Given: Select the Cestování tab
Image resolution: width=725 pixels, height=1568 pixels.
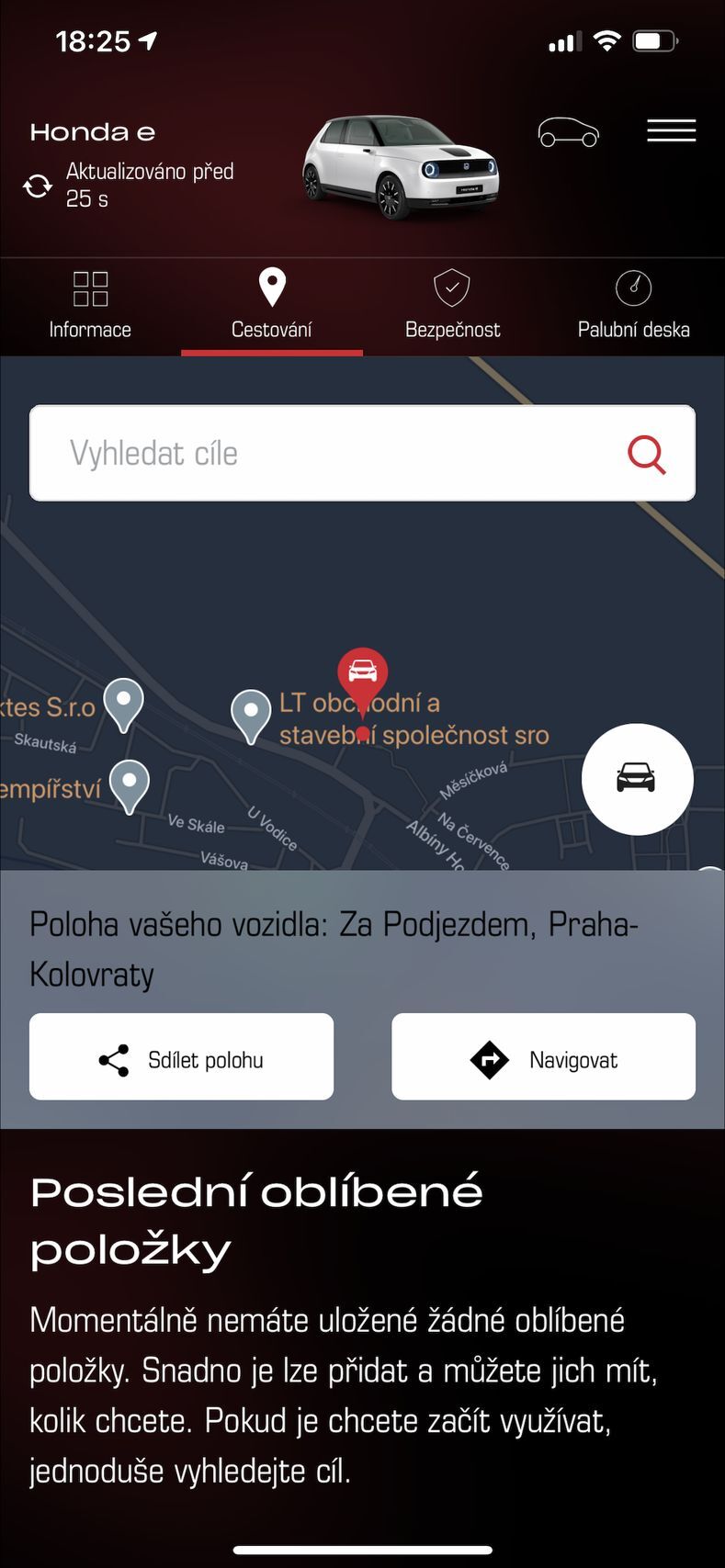Looking at the screenshot, I should pyautogui.click(x=271, y=306).
